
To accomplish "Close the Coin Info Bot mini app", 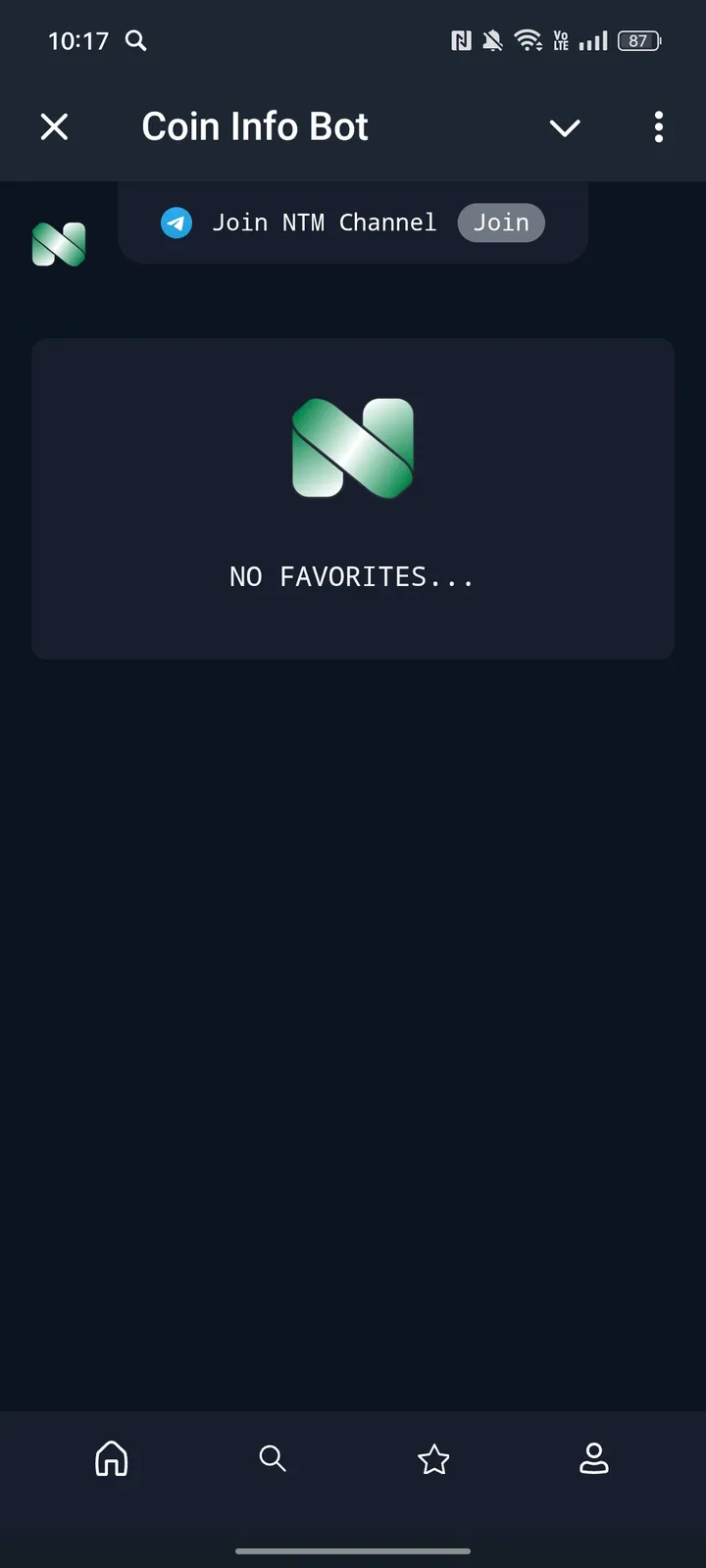I will tap(55, 126).
